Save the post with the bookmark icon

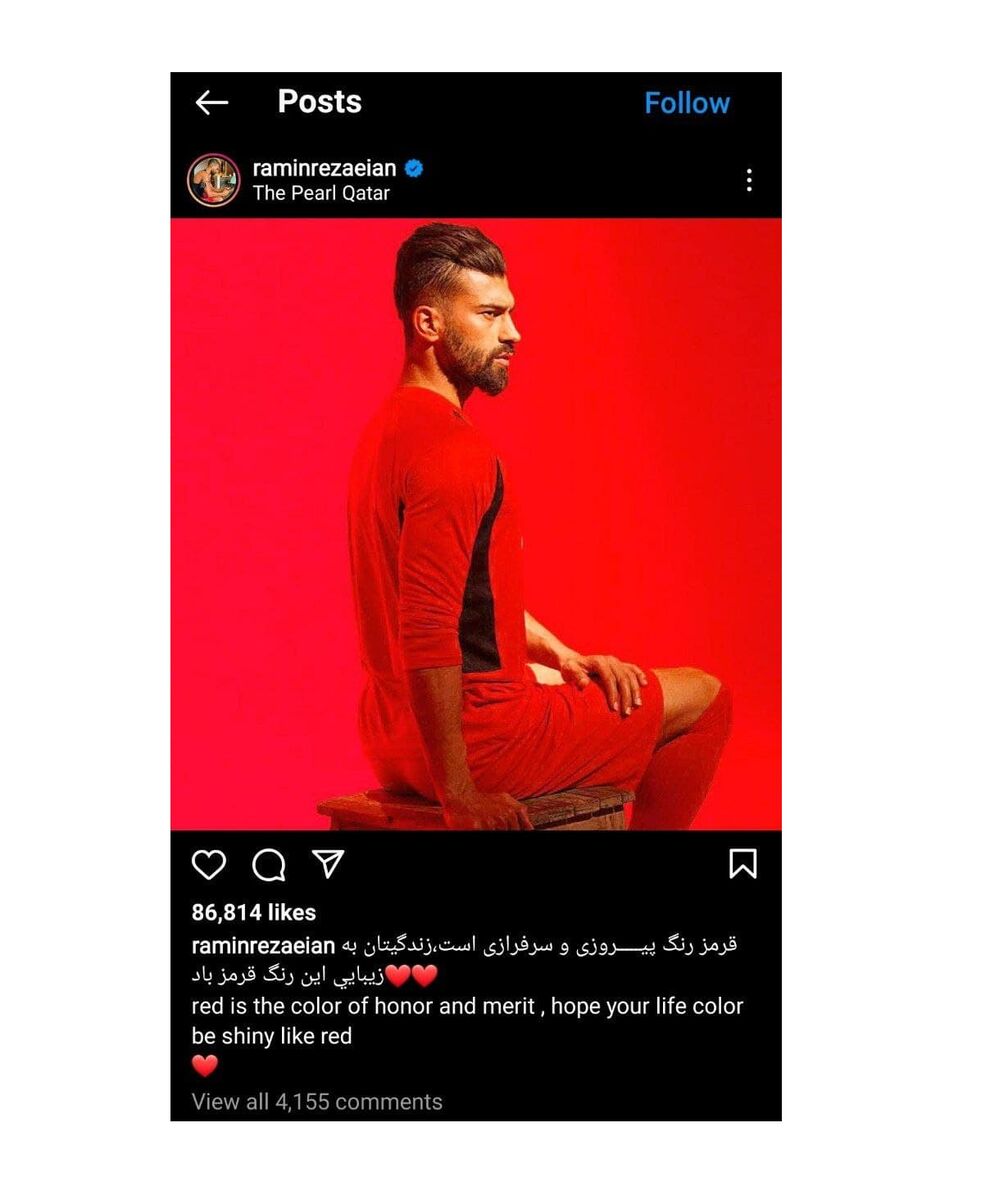tap(743, 864)
